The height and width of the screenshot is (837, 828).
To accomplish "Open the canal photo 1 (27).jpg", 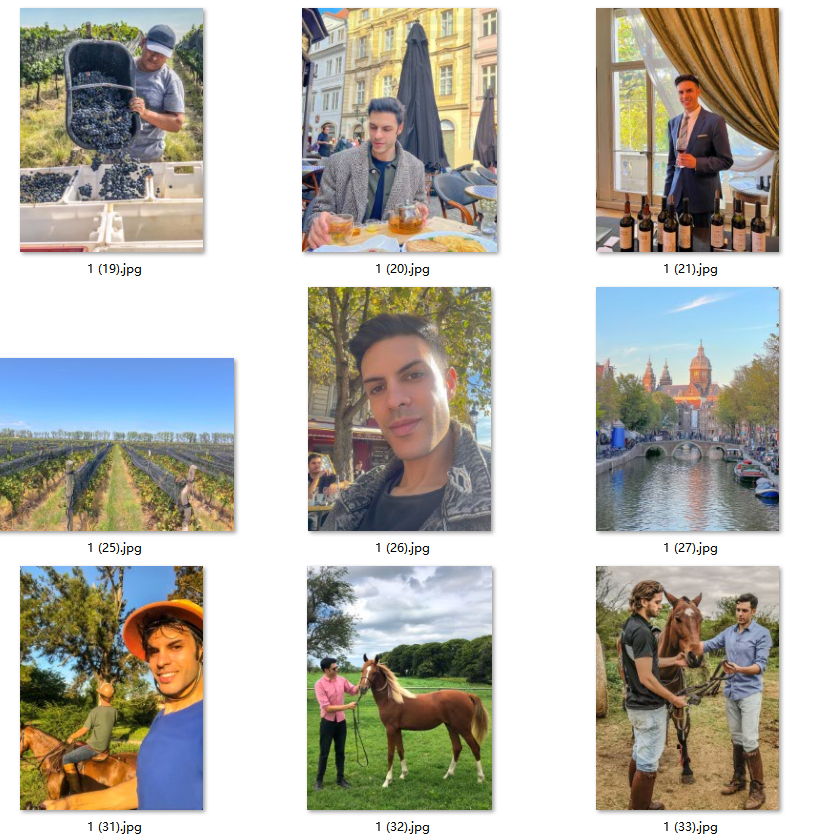I will point(688,409).
